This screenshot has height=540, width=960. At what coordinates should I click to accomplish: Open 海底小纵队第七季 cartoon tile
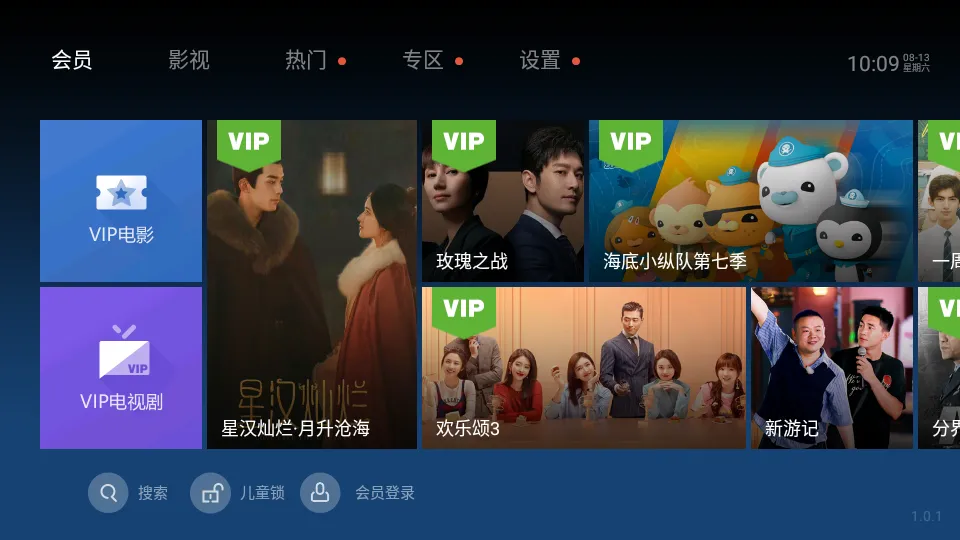click(x=751, y=201)
